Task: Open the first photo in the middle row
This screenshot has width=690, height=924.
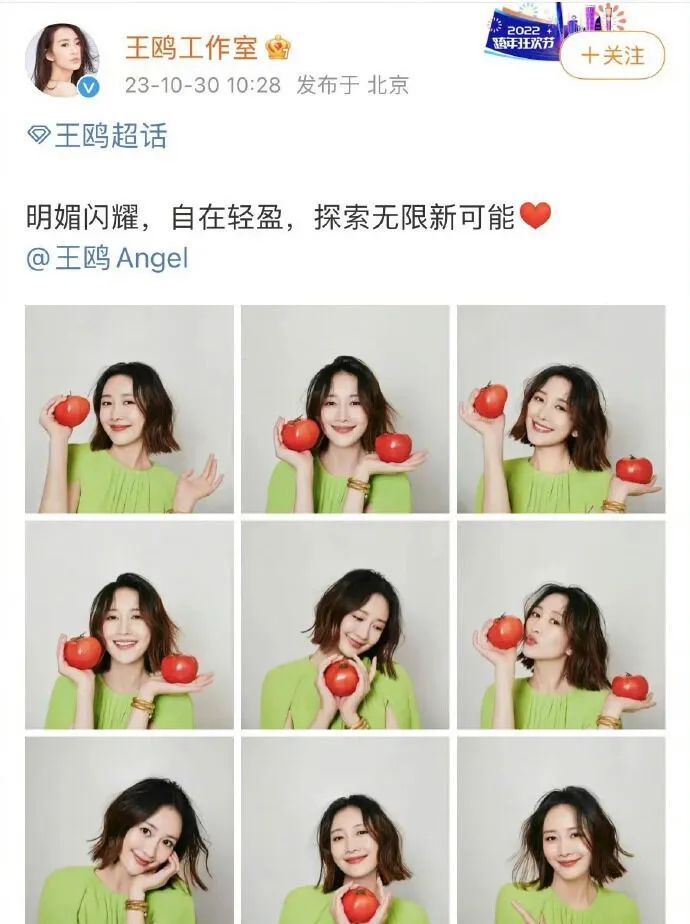Action: coord(129,625)
